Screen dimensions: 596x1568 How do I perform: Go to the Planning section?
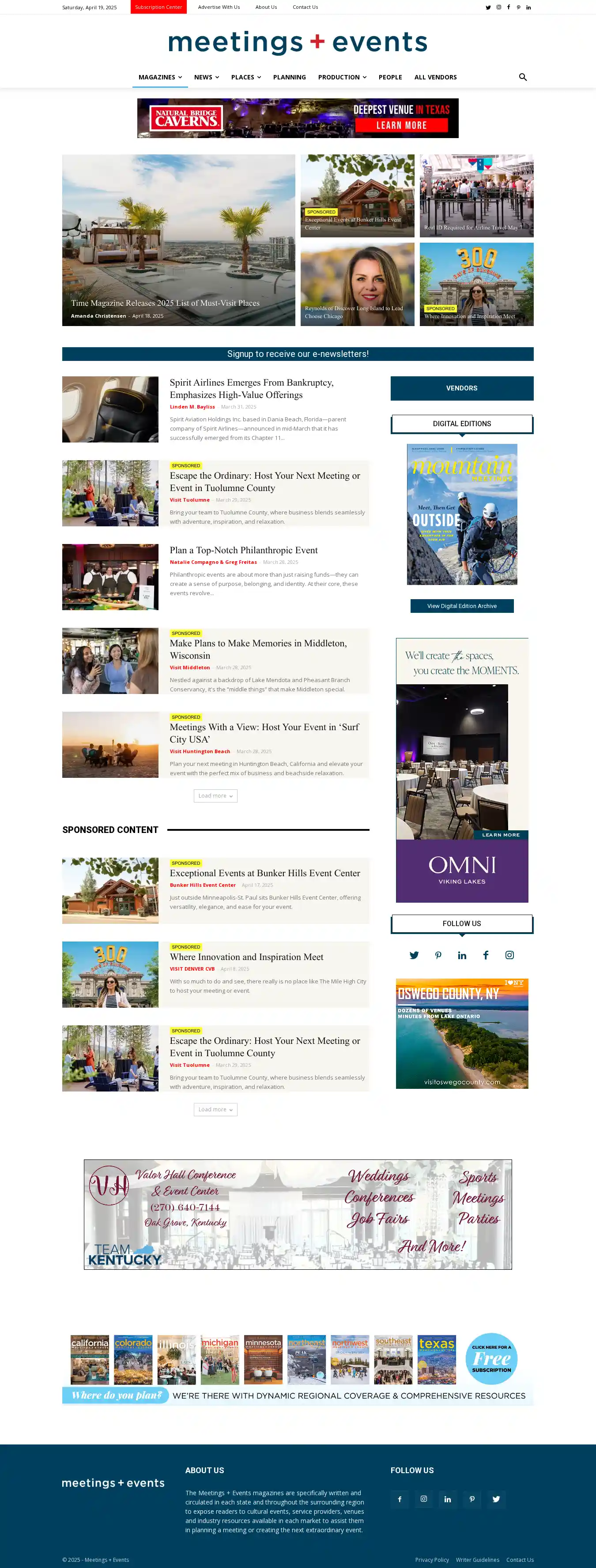click(289, 77)
